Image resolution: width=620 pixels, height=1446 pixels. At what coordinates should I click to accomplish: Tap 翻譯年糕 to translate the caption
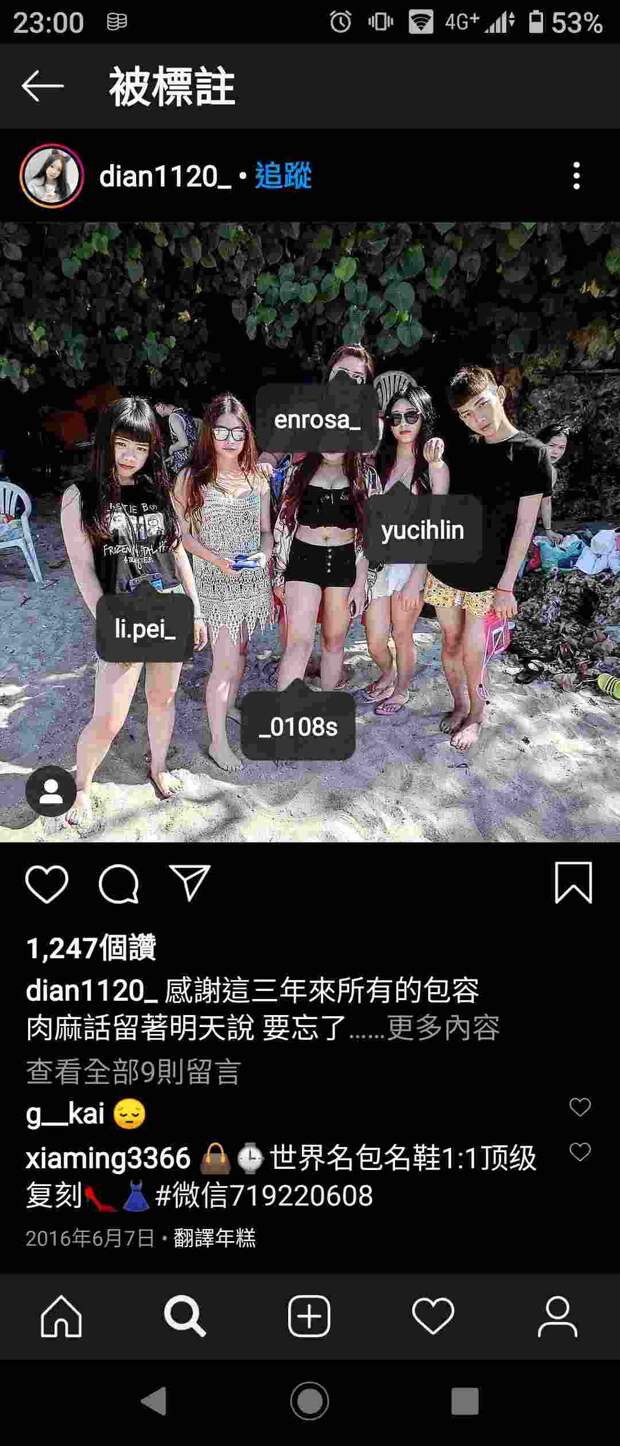point(214,1238)
